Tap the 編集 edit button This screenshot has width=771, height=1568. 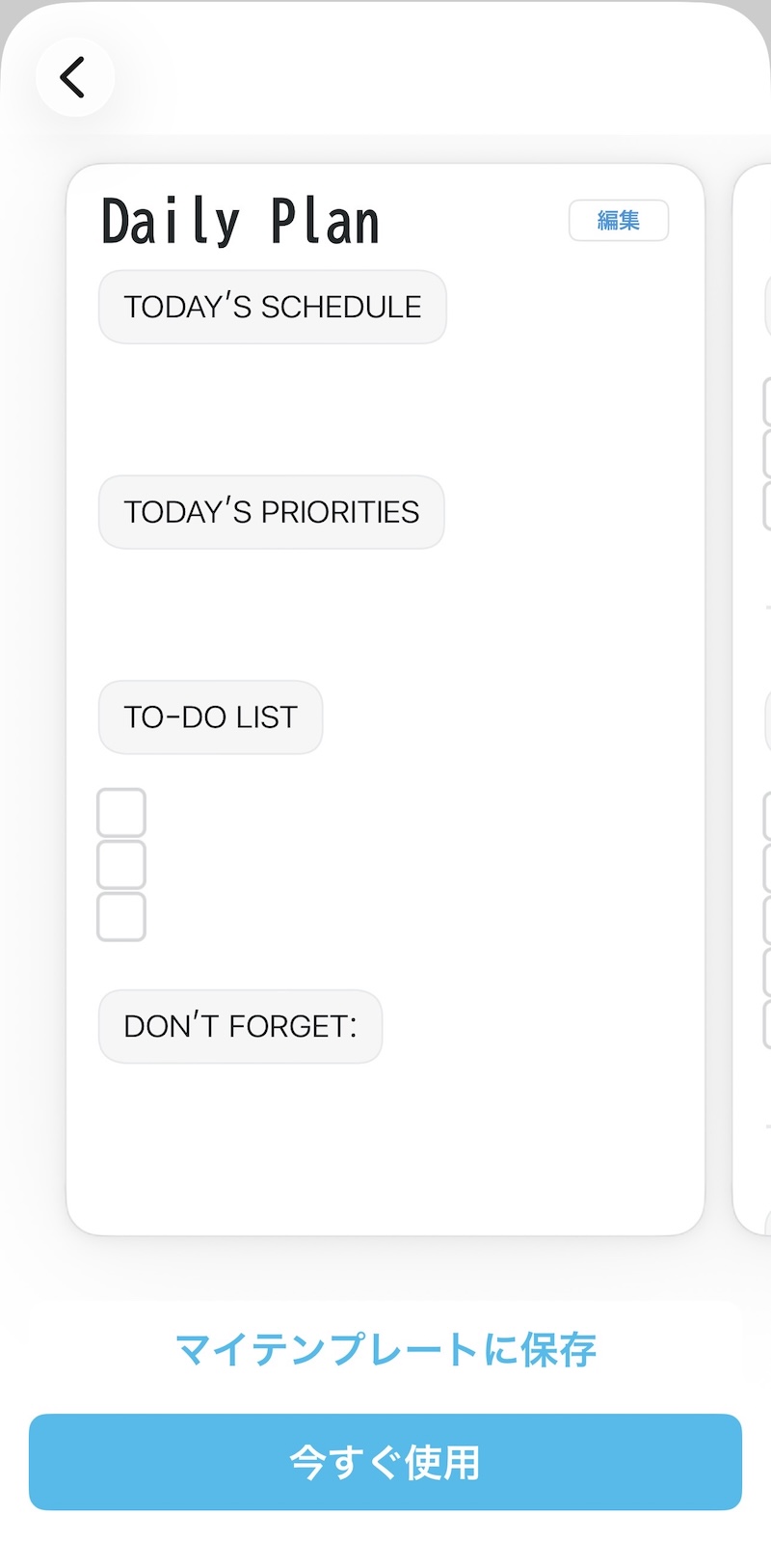coord(618,221)
